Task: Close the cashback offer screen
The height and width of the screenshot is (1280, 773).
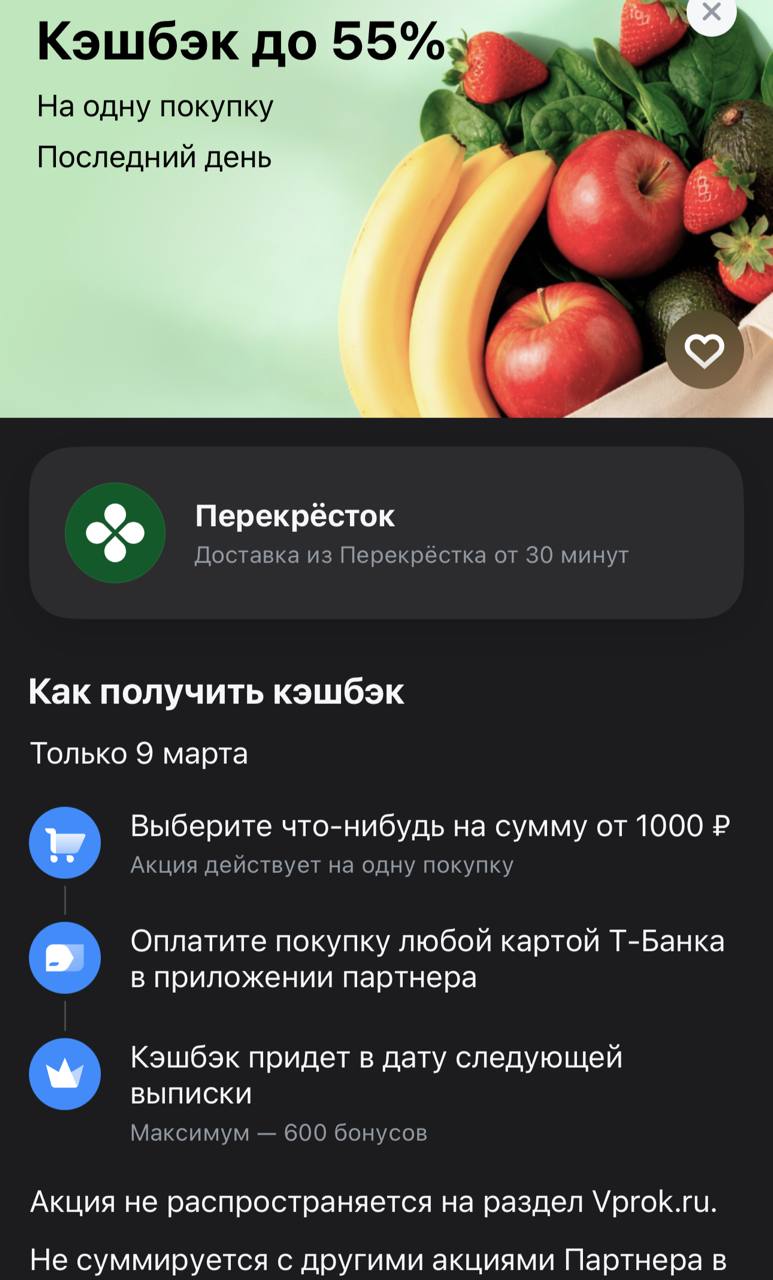Action: [711, 12]
